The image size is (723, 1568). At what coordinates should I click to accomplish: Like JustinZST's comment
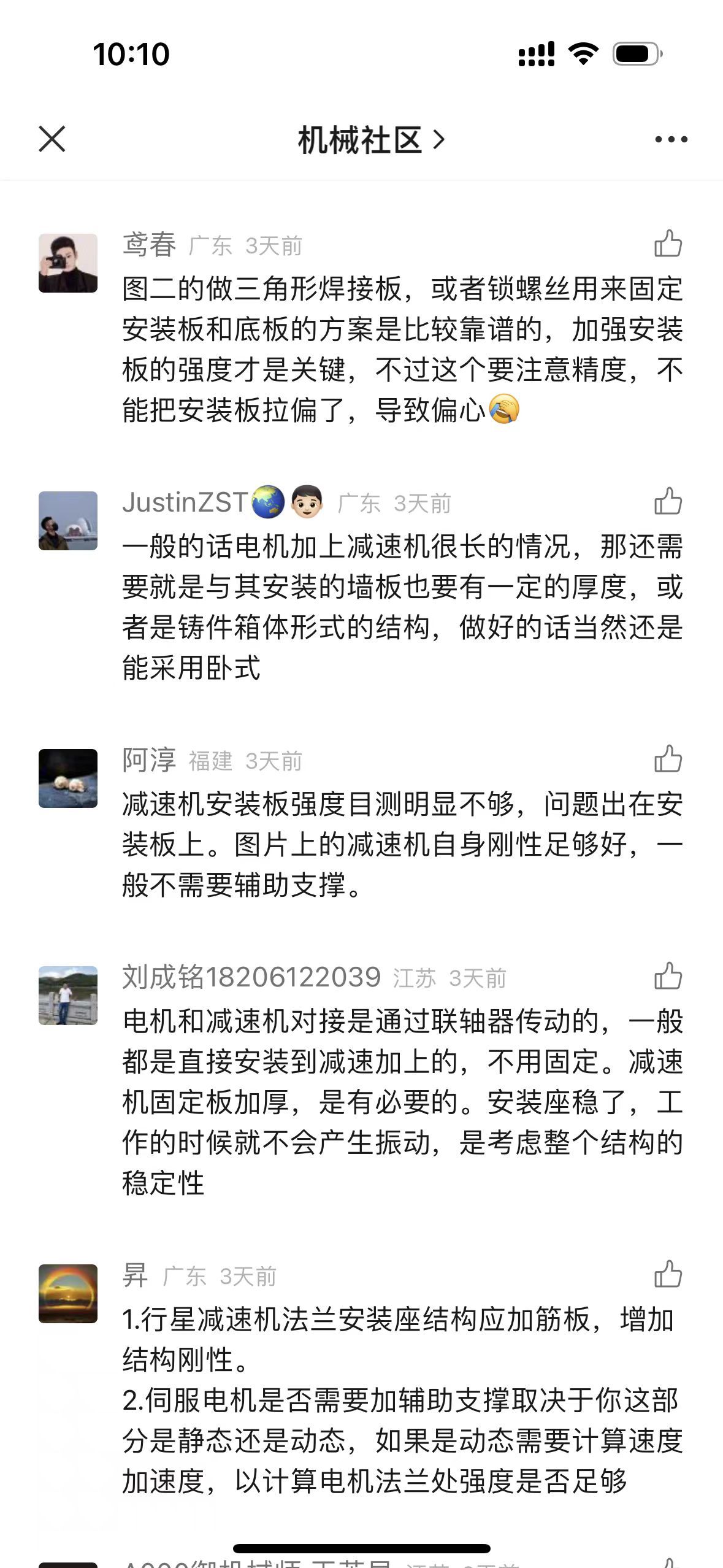coord(668,501)
